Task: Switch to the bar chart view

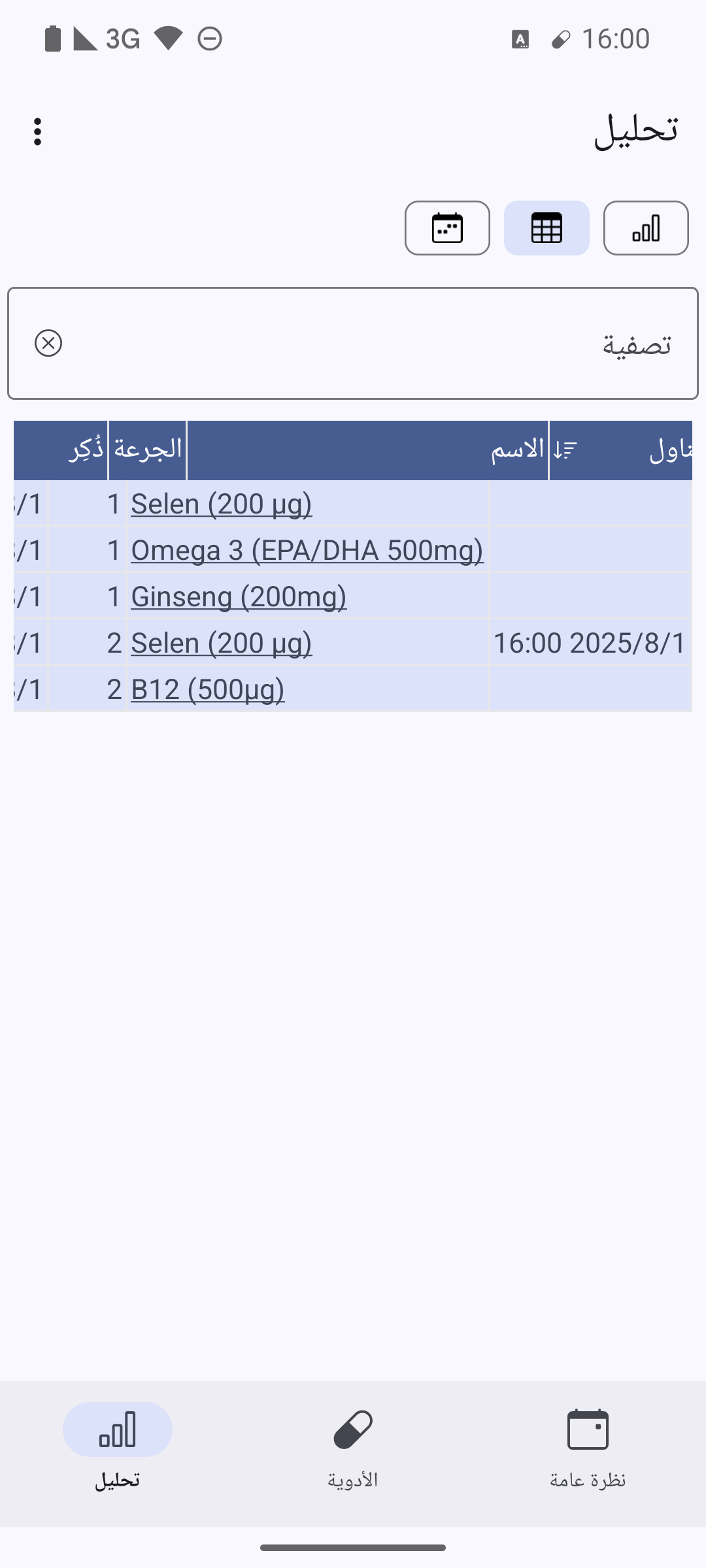Action: (x=645, y=228)
